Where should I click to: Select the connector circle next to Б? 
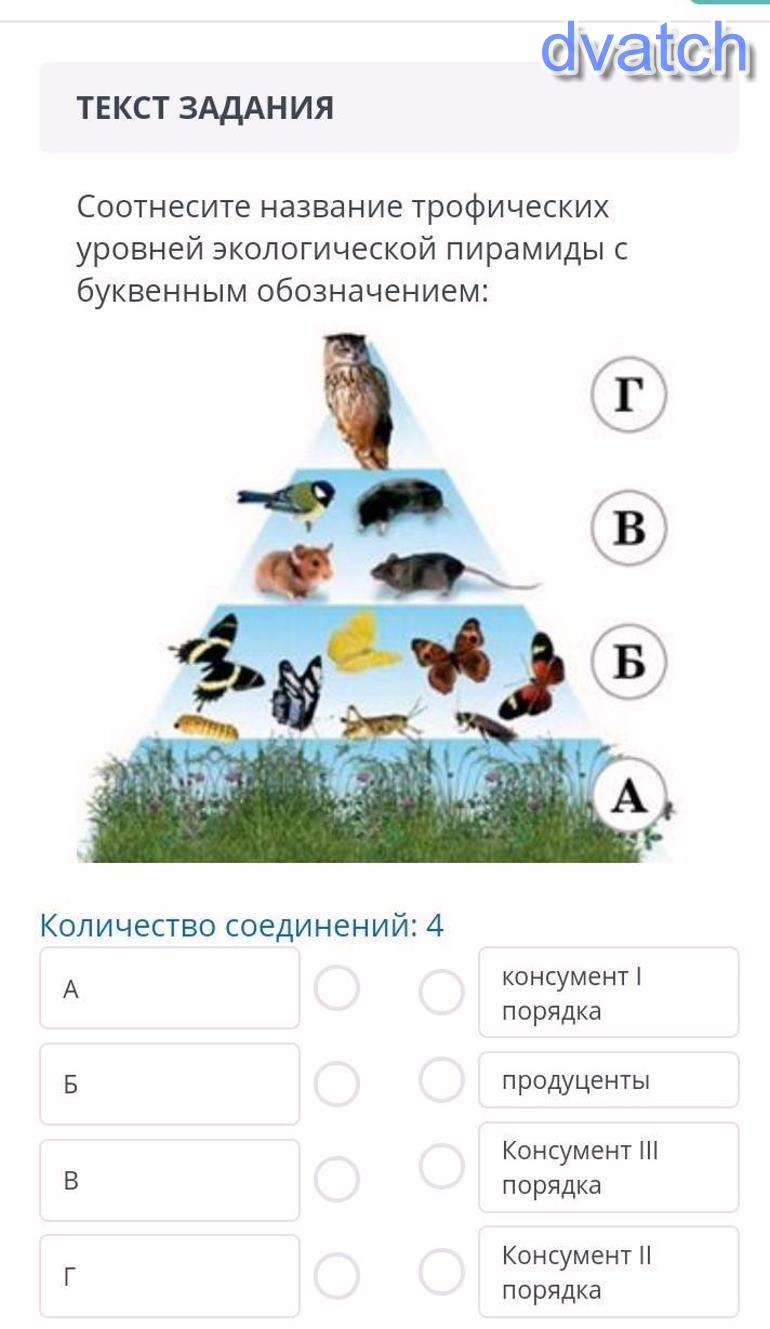pos(337,1084)
